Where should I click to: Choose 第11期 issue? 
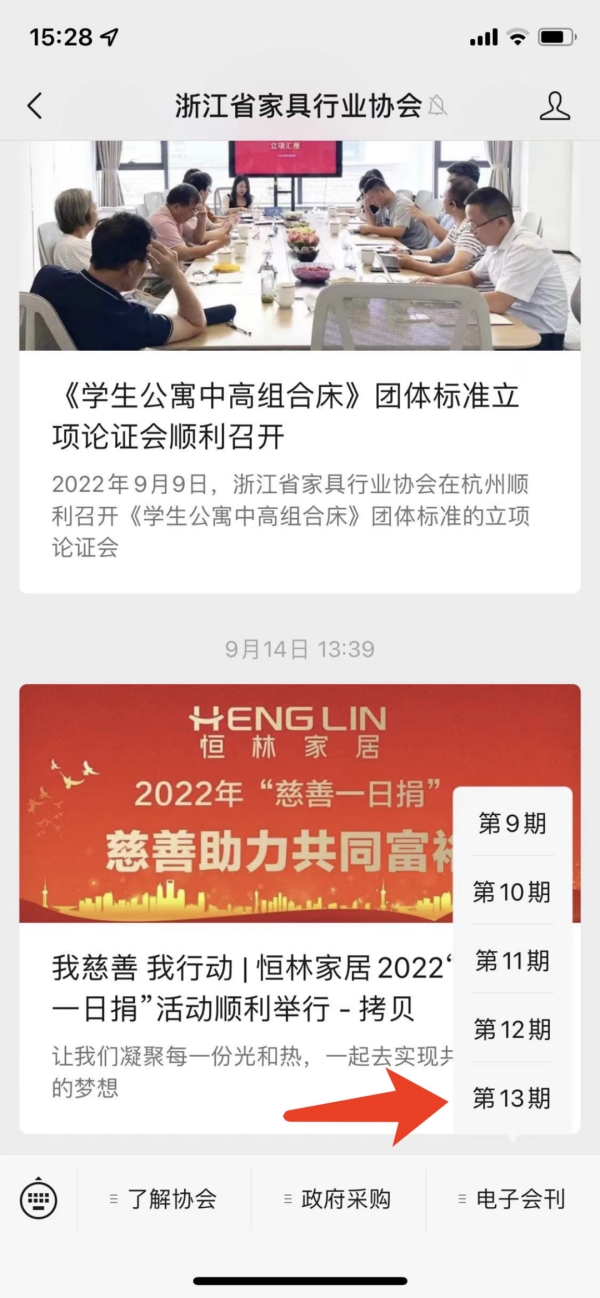coord(512,961)
